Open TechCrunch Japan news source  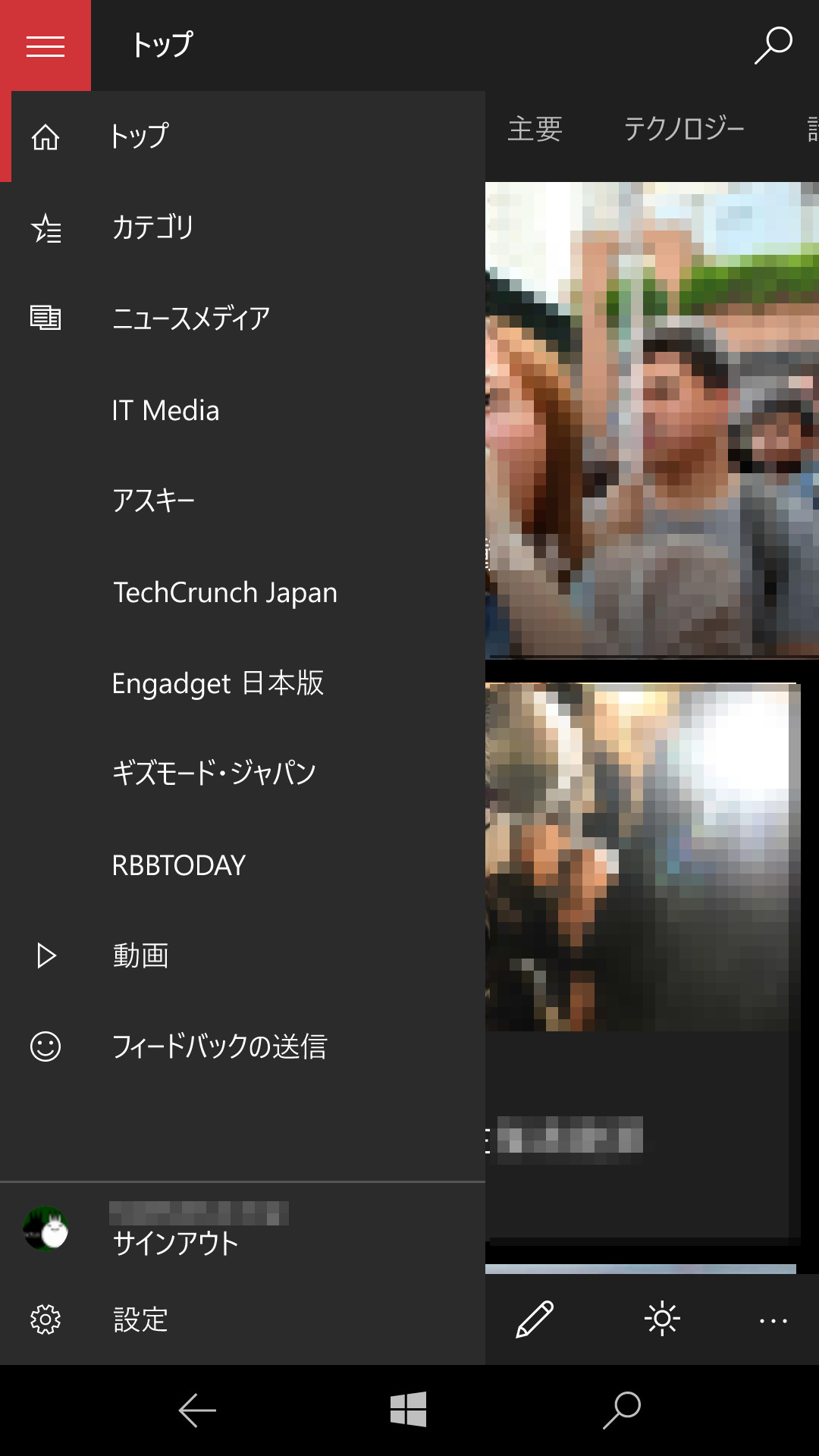tap(225, 592)
